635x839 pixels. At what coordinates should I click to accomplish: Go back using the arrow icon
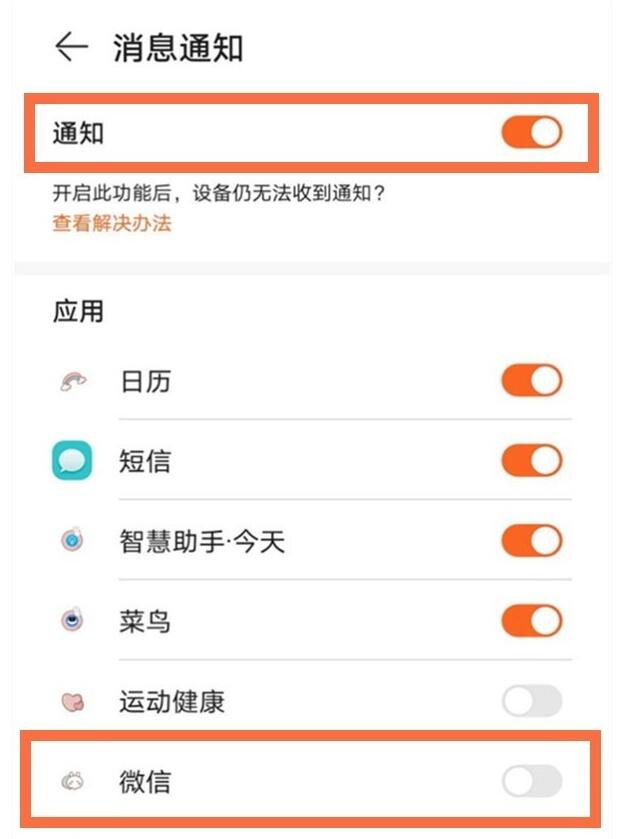click(x=72, y=47)
